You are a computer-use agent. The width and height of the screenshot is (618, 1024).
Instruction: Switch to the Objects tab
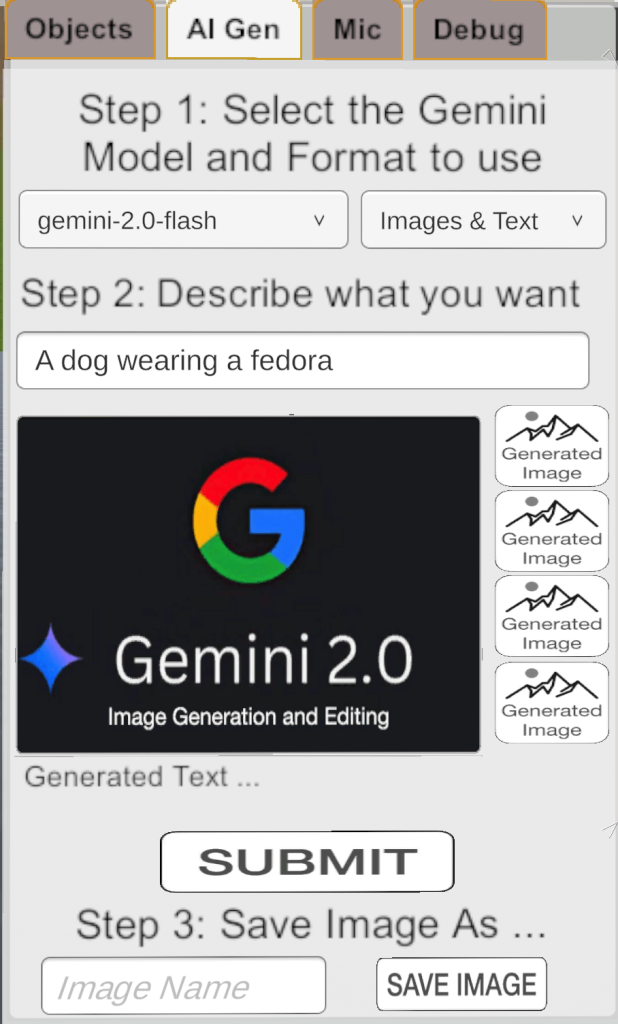coord(79,30)
